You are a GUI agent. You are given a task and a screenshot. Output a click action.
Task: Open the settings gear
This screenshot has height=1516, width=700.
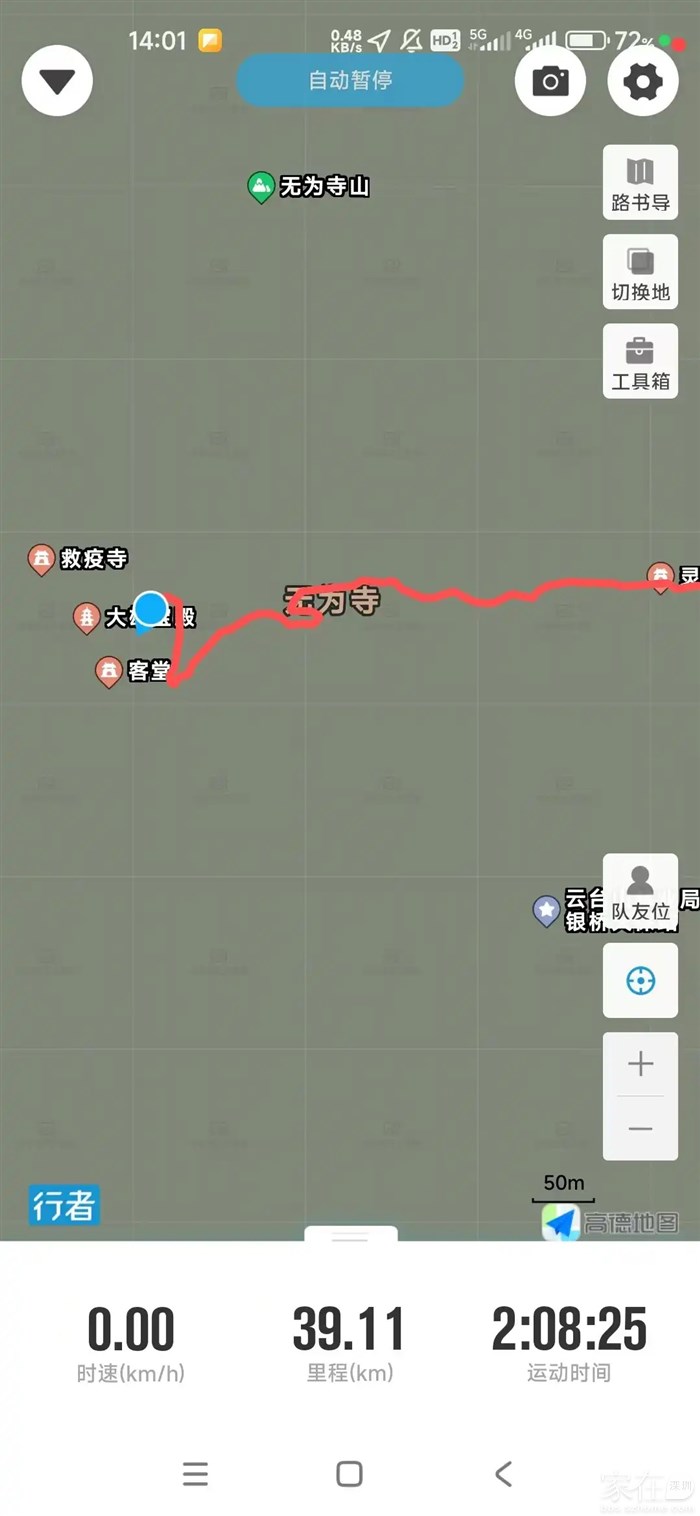[x=643, y=81]
